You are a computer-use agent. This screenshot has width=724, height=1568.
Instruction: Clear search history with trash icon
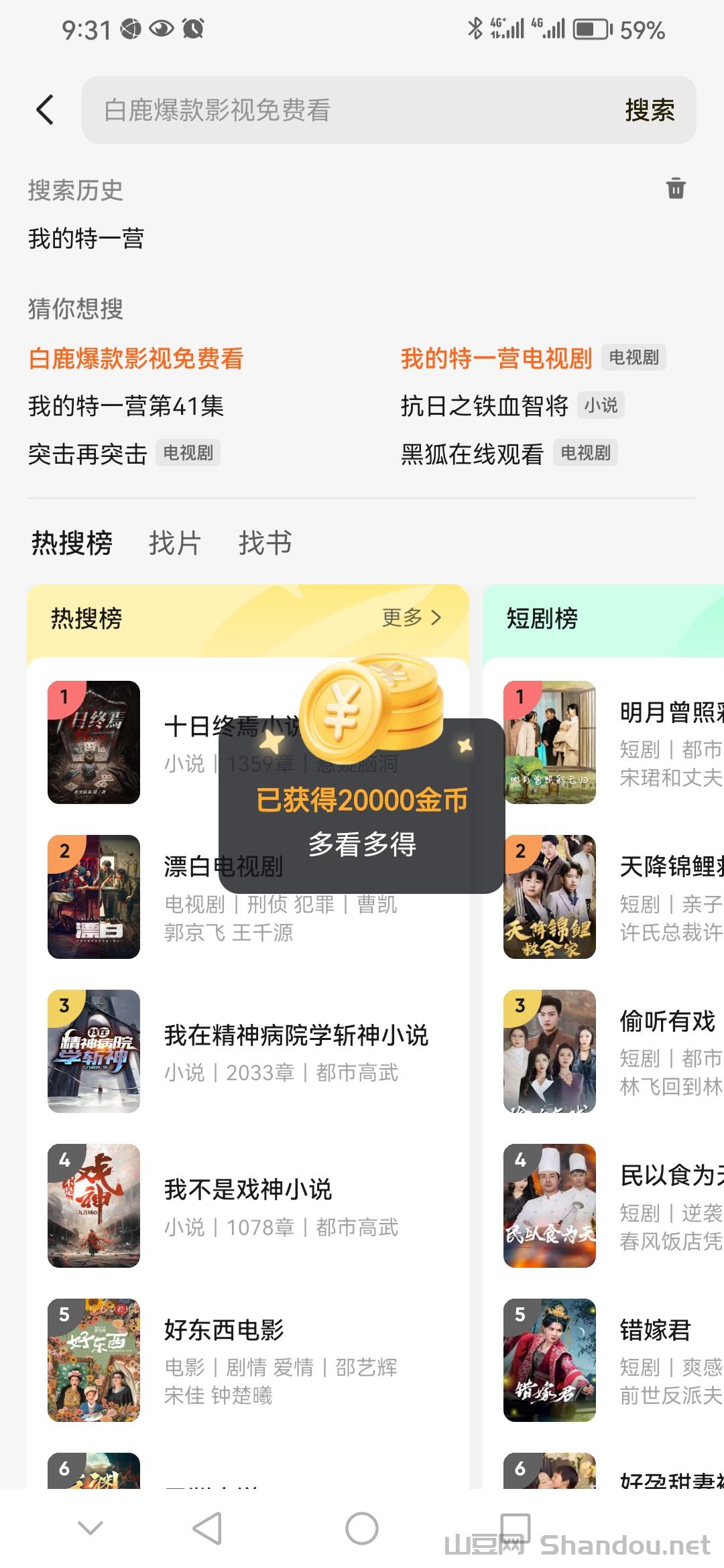tap(676, 188)
